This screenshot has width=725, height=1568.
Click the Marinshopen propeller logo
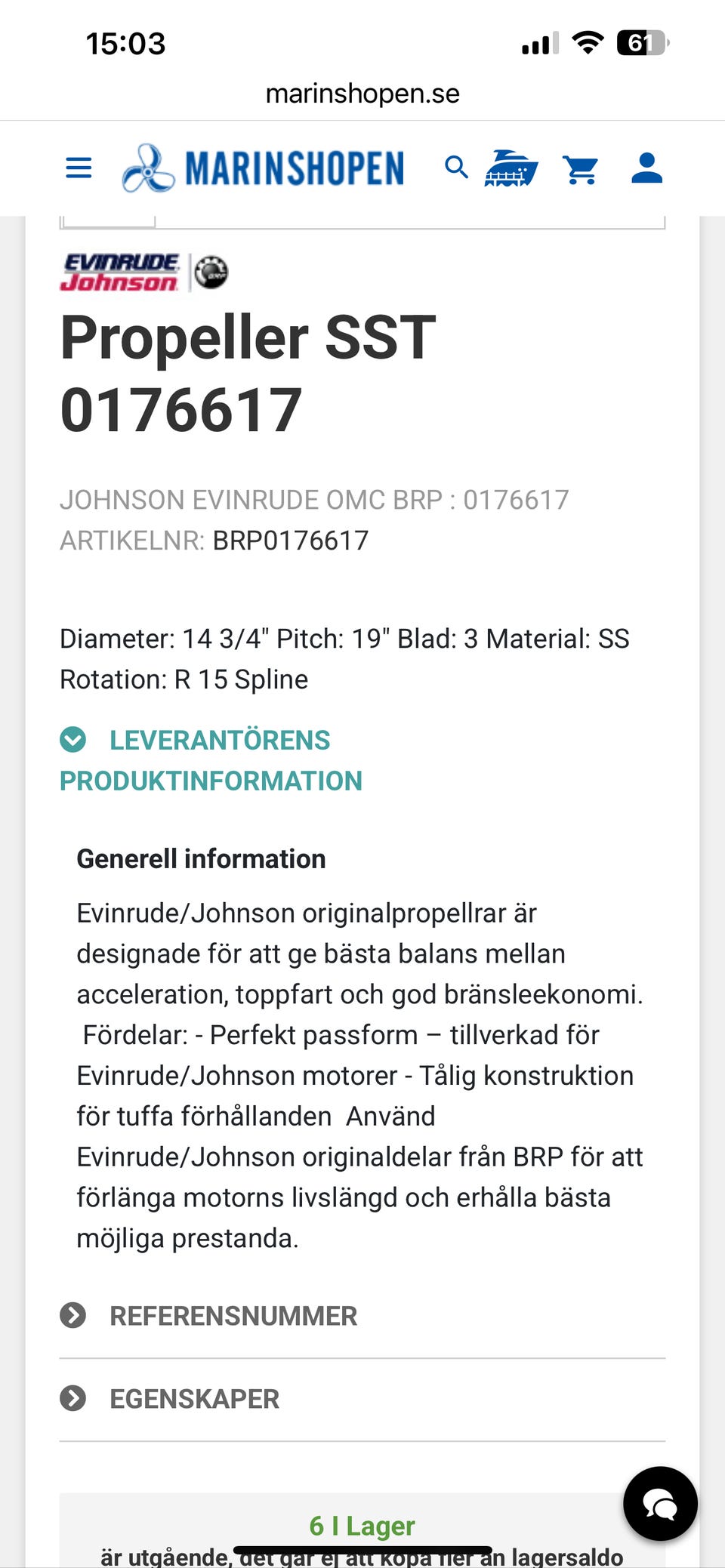click(x=147, y=168)
